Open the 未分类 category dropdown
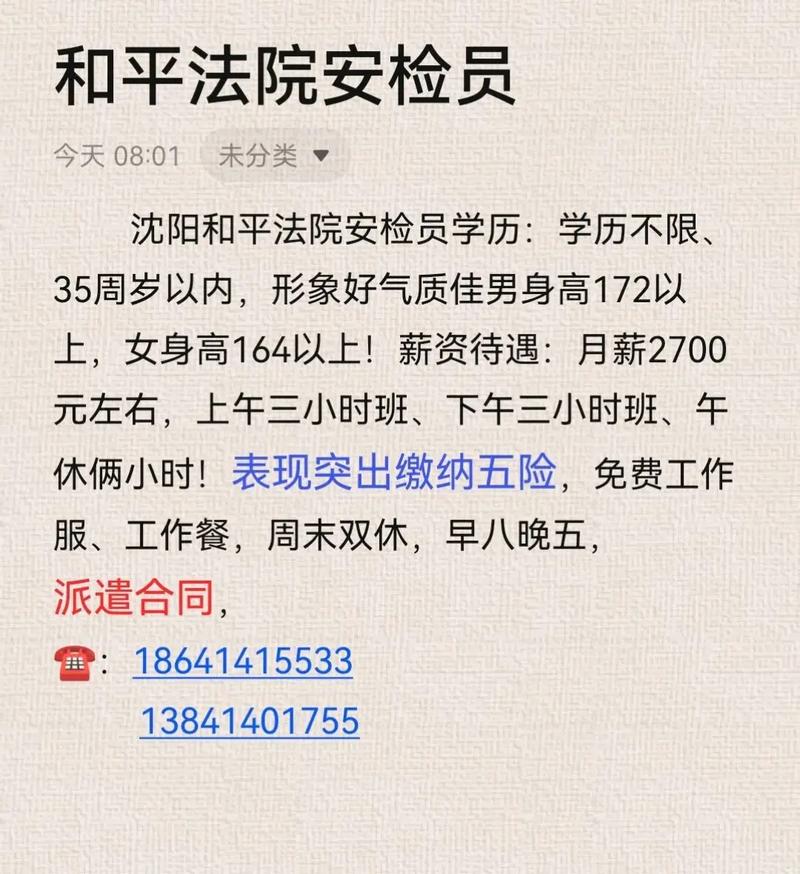Screen dimensions: 800x874 pos(273,156)
